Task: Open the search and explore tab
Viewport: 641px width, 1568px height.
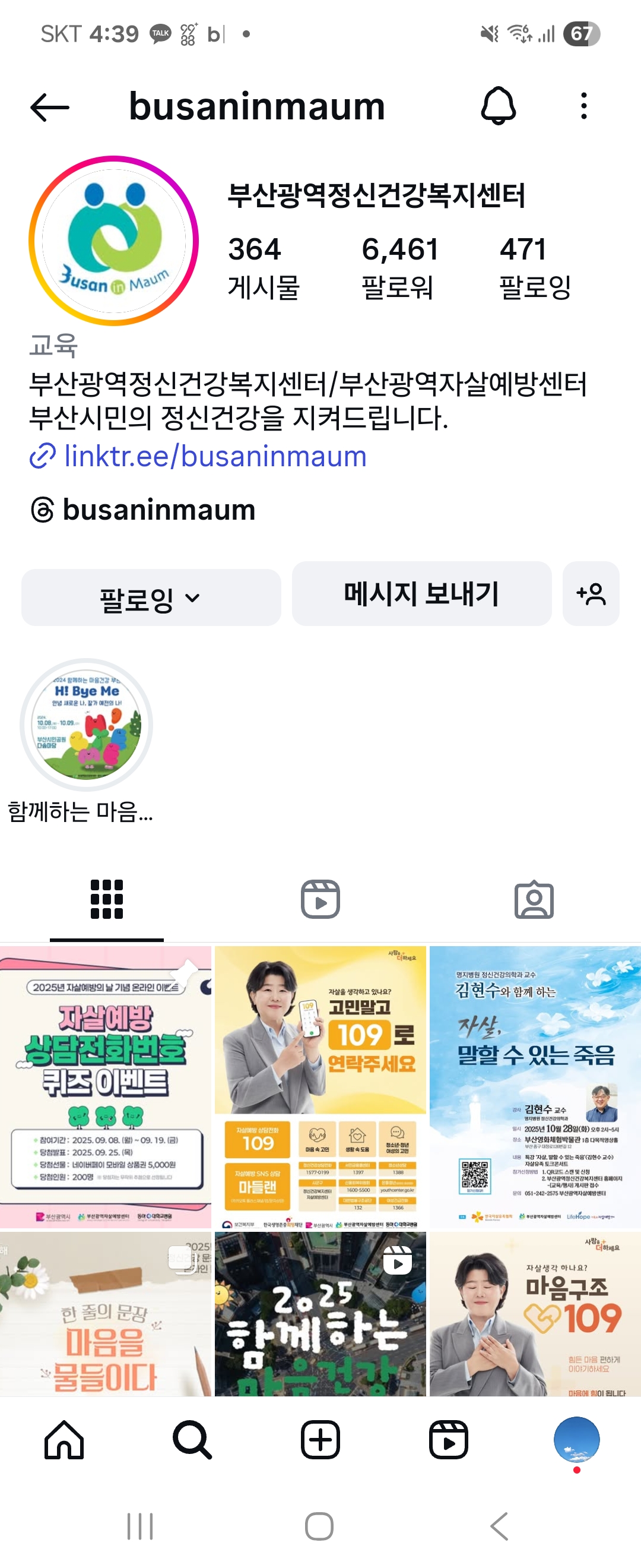Action: pos(192,1440)
